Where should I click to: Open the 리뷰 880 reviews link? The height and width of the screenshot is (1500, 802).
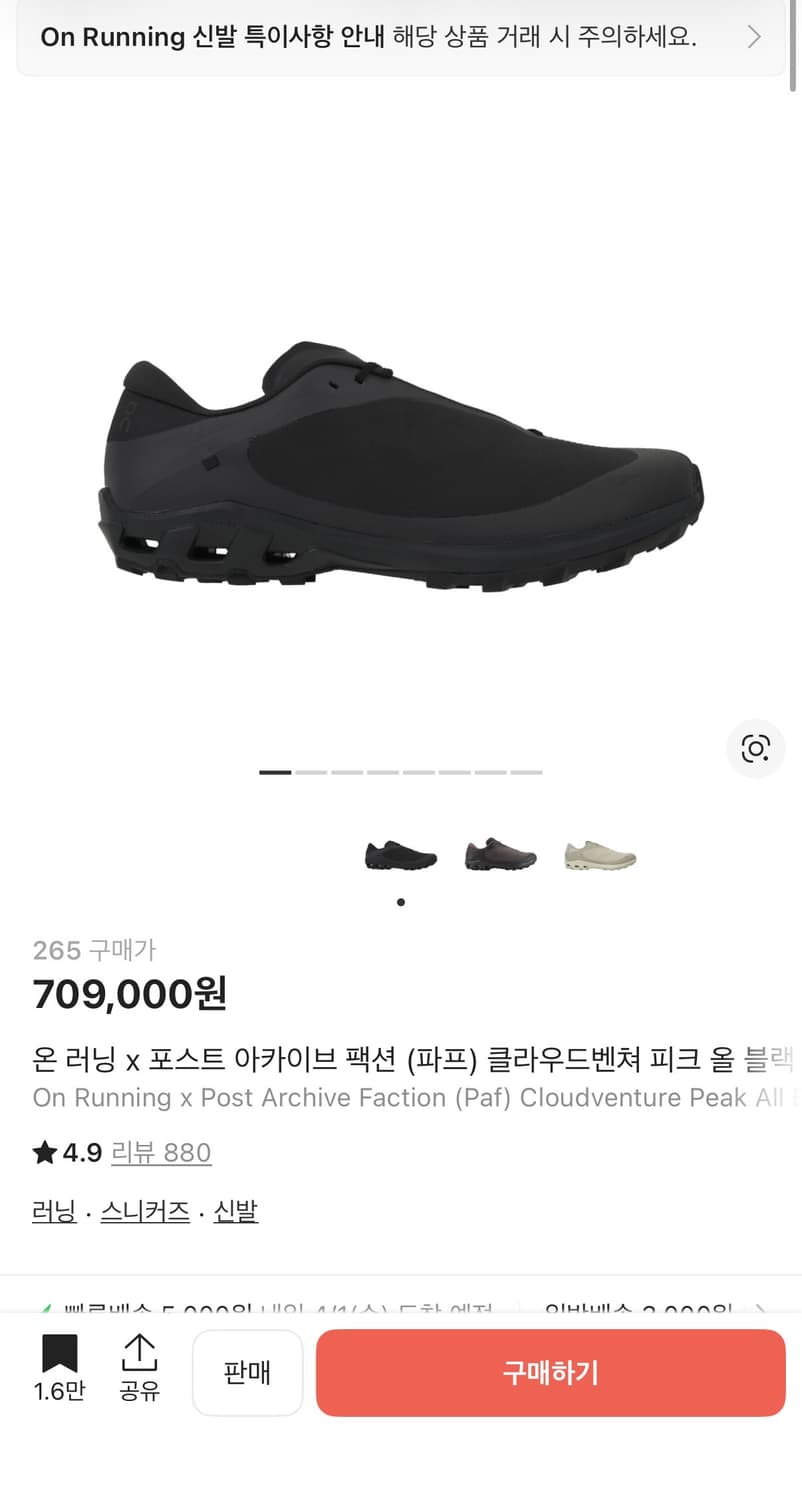(161, 1152)
